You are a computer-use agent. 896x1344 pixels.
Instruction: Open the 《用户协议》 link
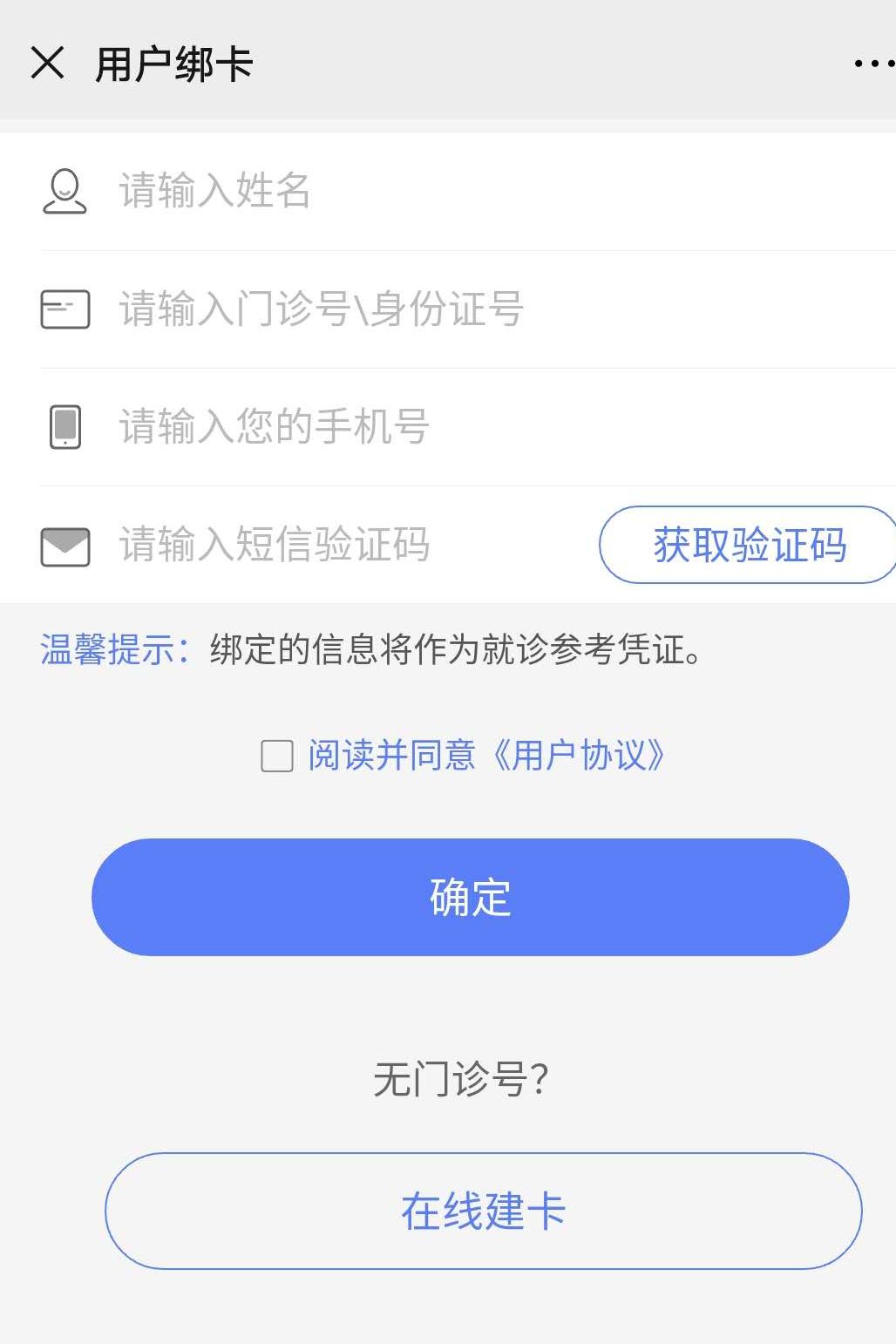tap(579, 756)
